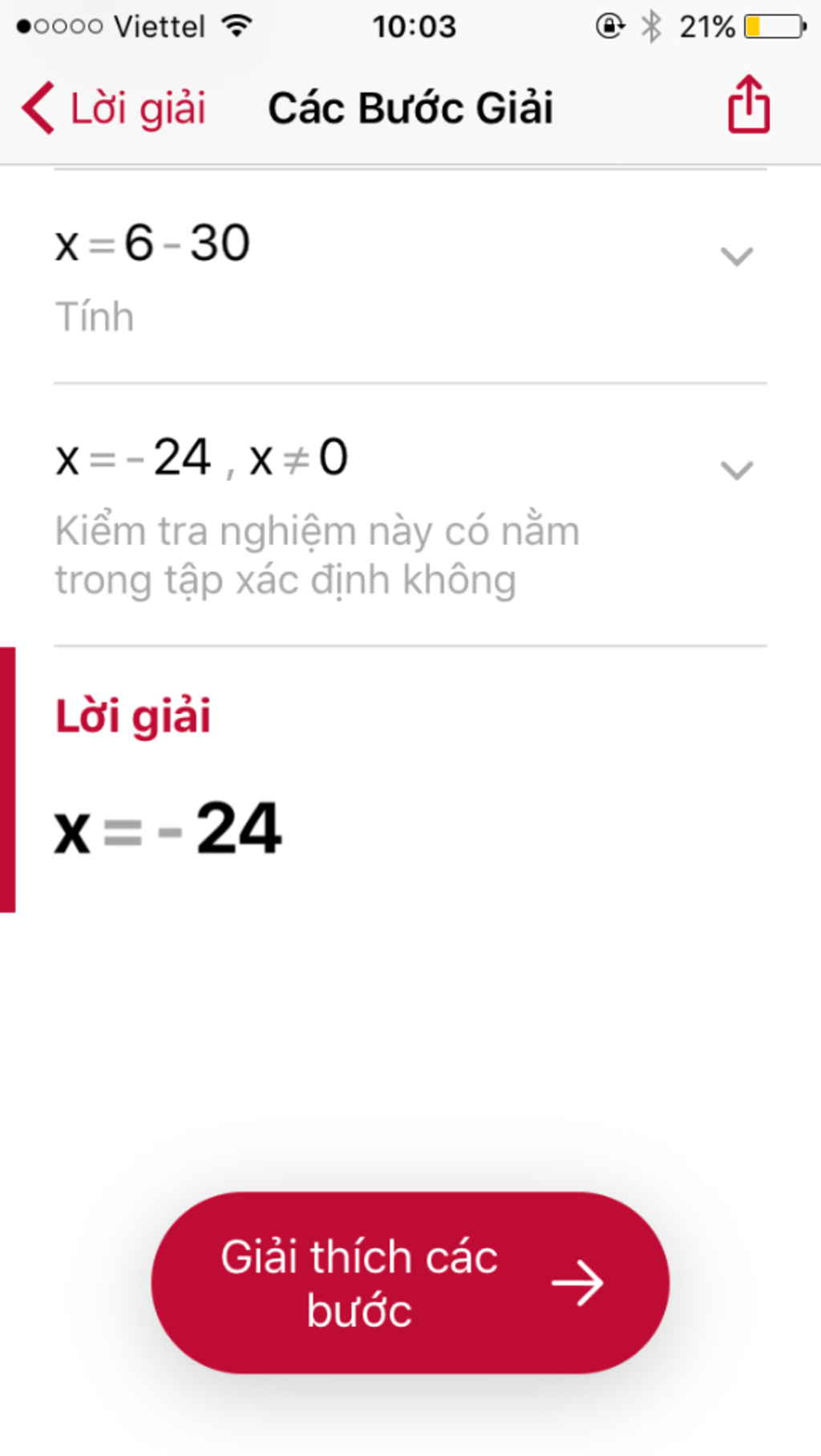Image resolution: width=821 pixels, height=1456 pixels.
Task: Go back to Lời giải
Action: tap(114, 108)
